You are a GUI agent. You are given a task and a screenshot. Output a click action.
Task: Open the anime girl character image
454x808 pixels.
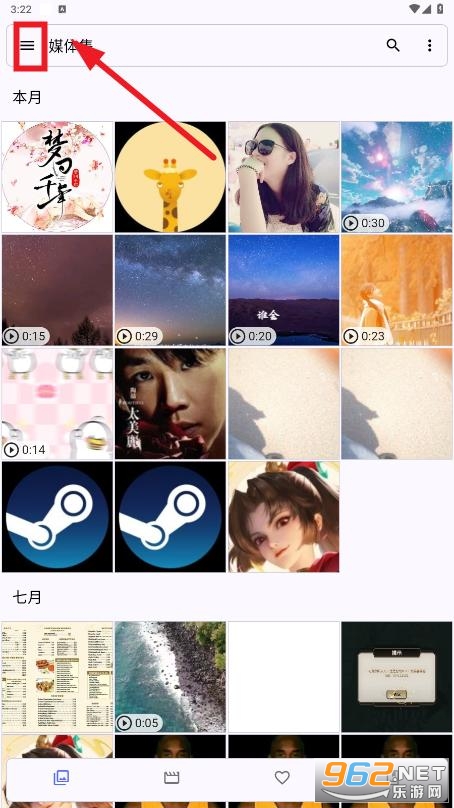click(x=284, y=517)
